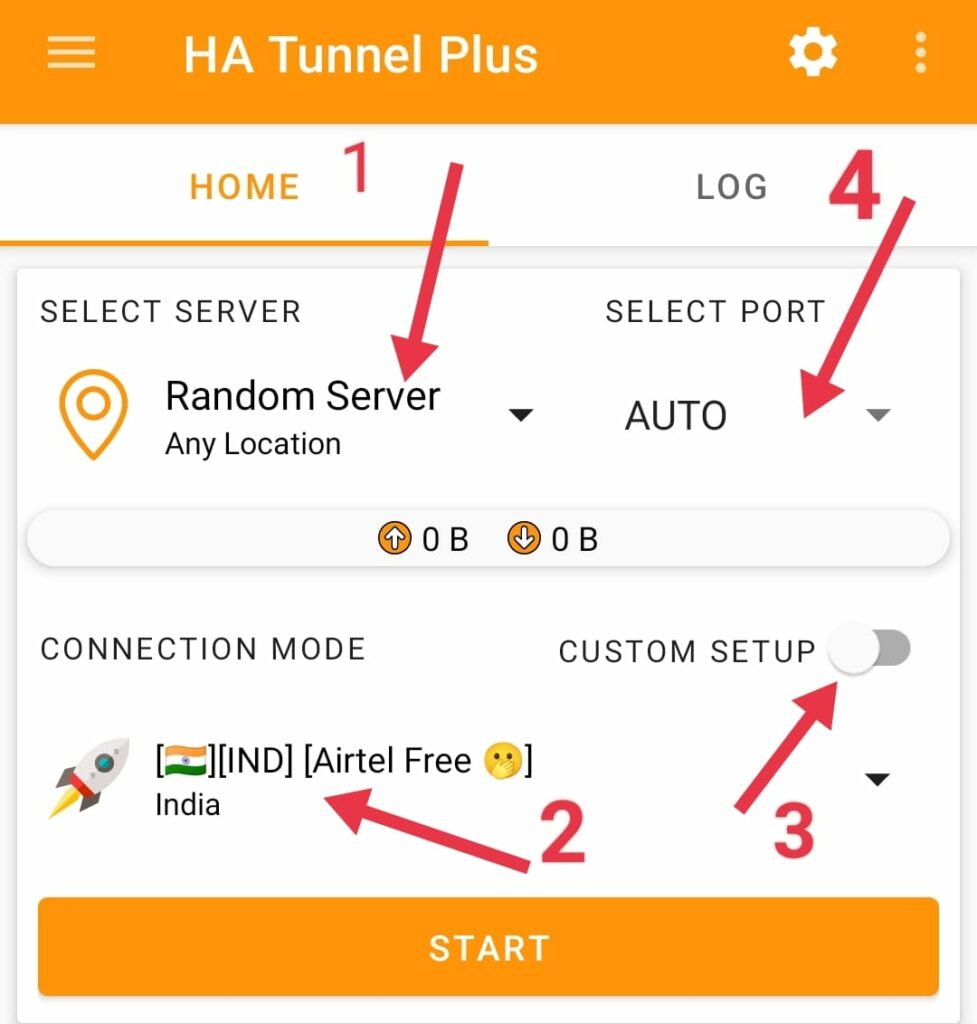Enable the Custom Setup switch
977x1024 pixels.
(x=870, y=650)
